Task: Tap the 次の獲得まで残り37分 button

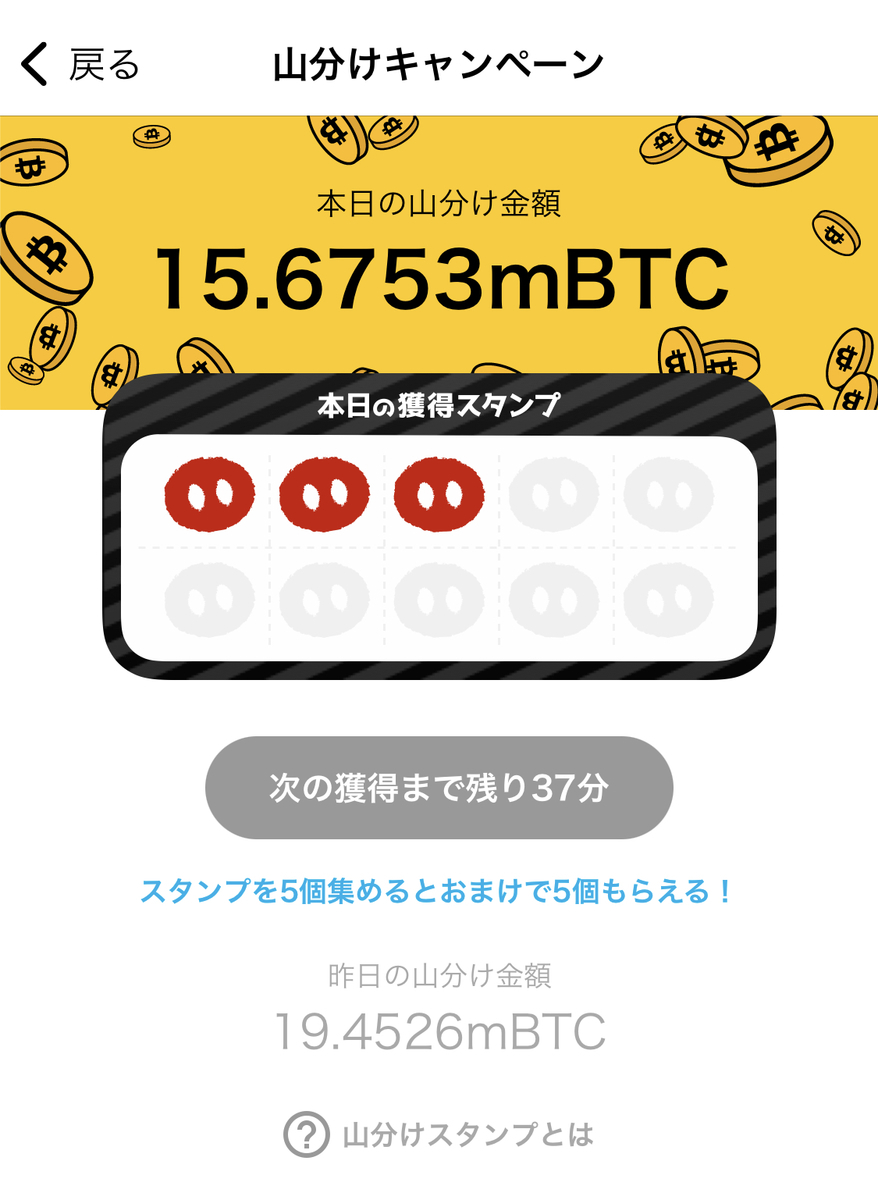Action: point(438,787)
